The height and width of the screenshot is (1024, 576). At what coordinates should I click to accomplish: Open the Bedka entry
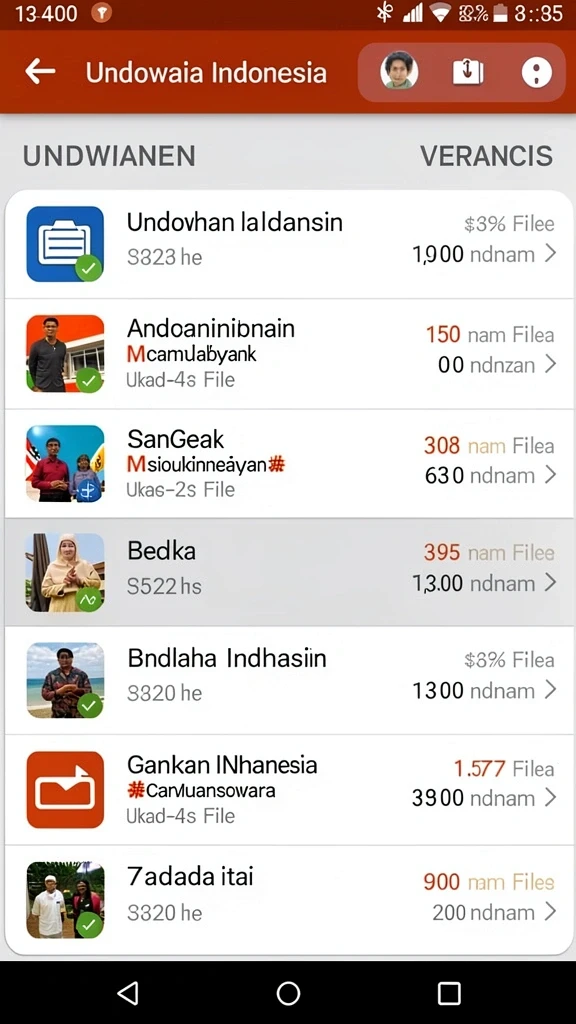(289, 573)
